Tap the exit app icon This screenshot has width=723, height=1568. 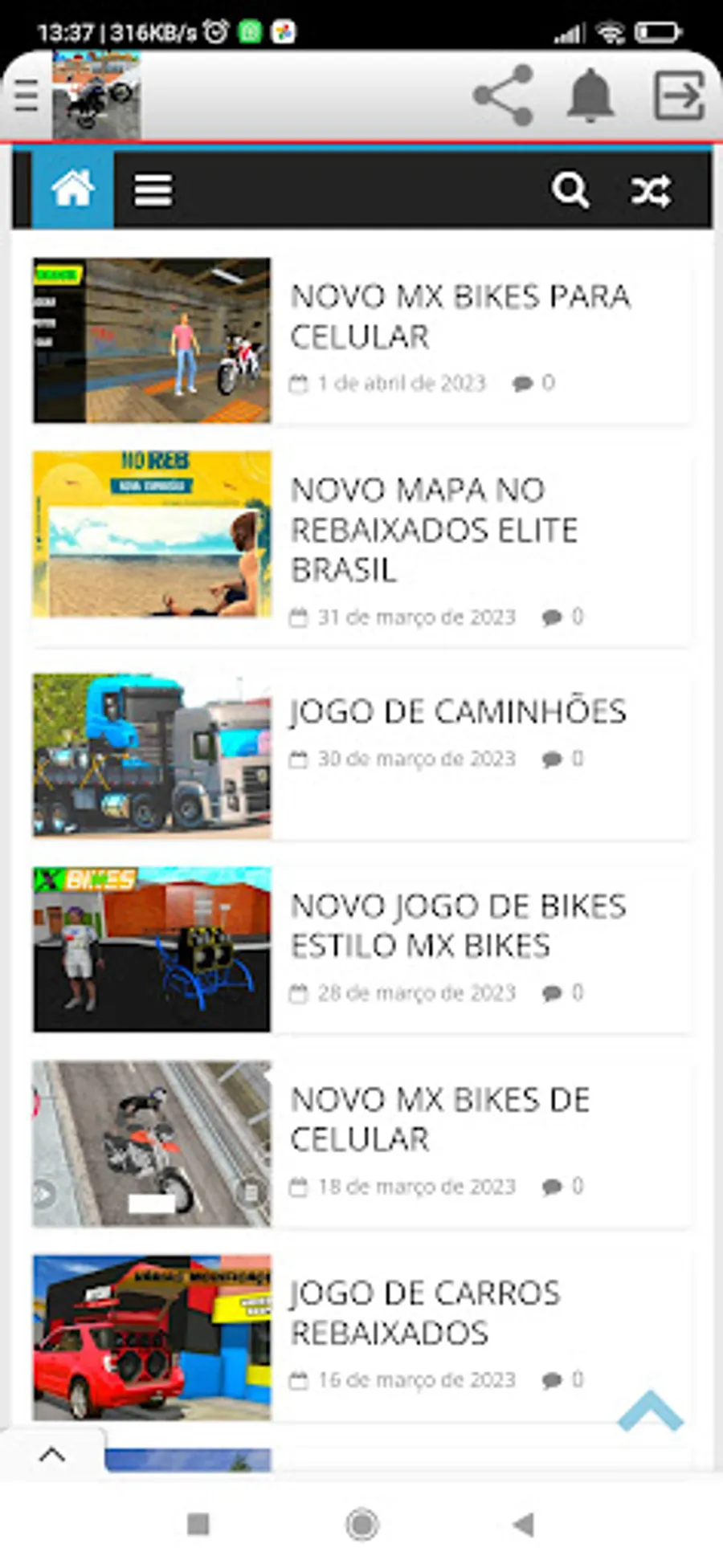(679, 96)
